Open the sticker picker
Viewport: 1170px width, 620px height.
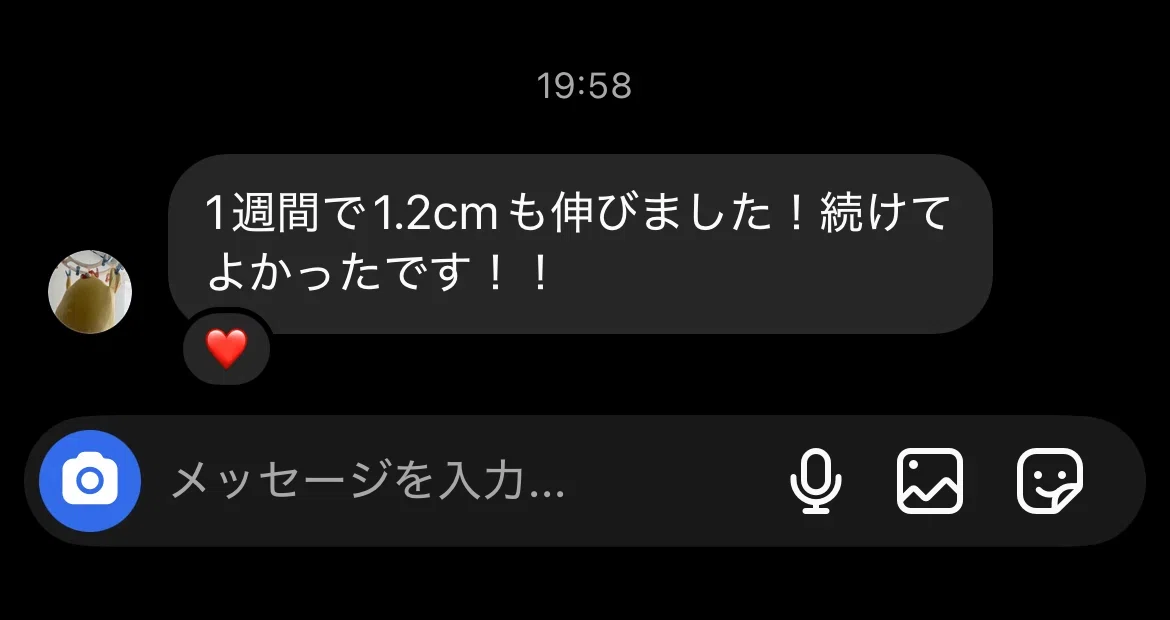[x=1049, y=481]
